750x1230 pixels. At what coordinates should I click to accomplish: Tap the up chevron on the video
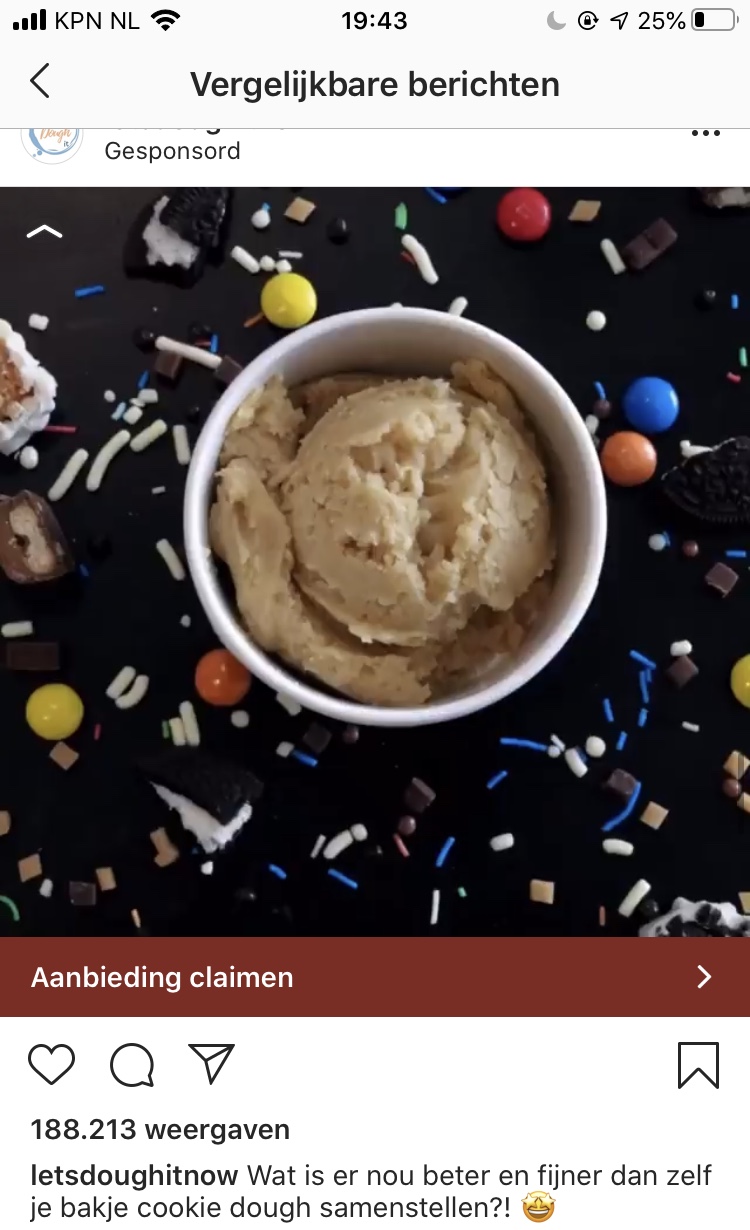44,232
